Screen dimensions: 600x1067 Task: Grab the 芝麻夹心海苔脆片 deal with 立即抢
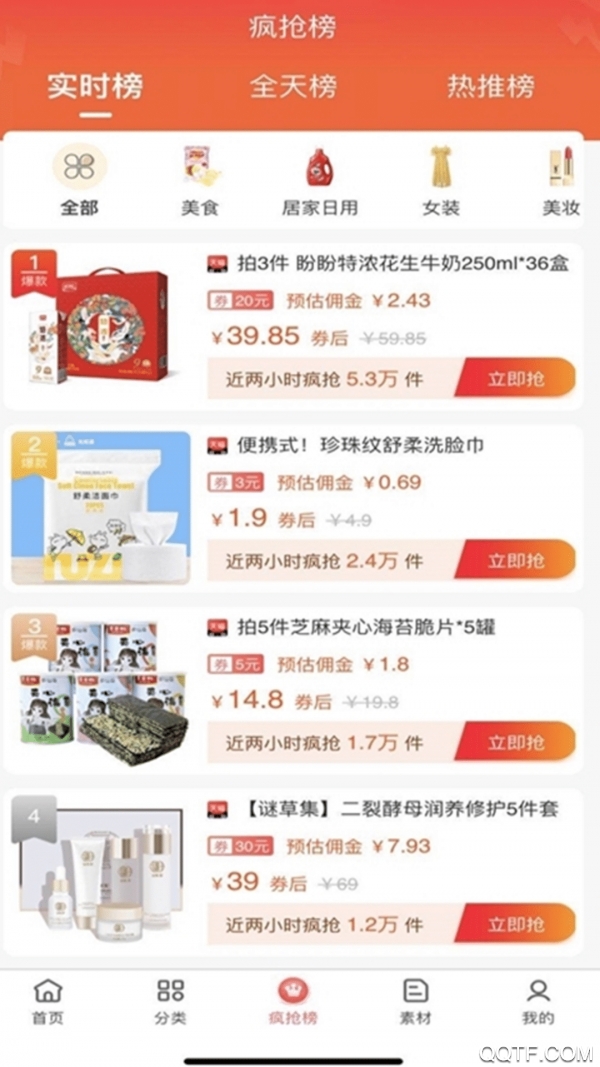click(x=516, y=742)
